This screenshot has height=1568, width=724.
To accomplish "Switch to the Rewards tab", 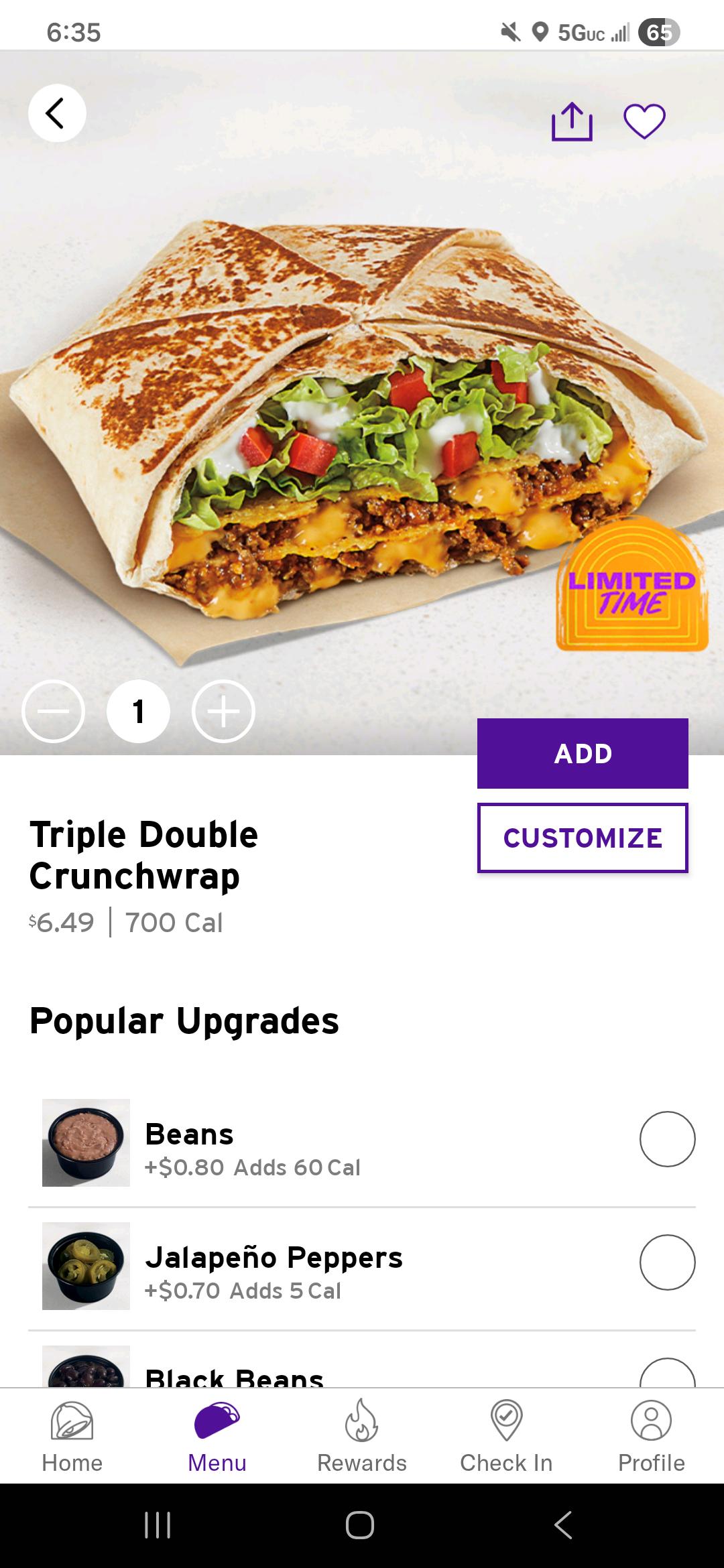I will (362, 1436).
